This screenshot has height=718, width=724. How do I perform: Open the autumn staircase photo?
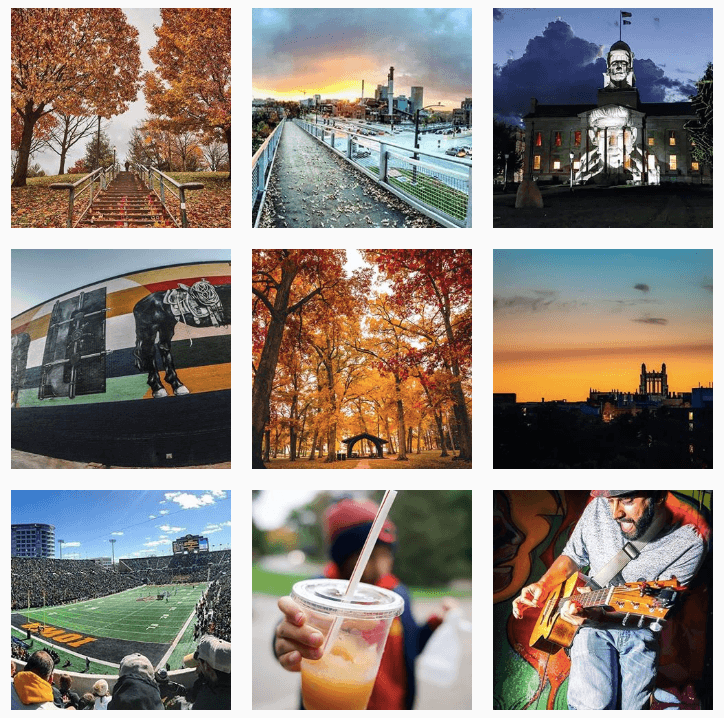[120, 118]
